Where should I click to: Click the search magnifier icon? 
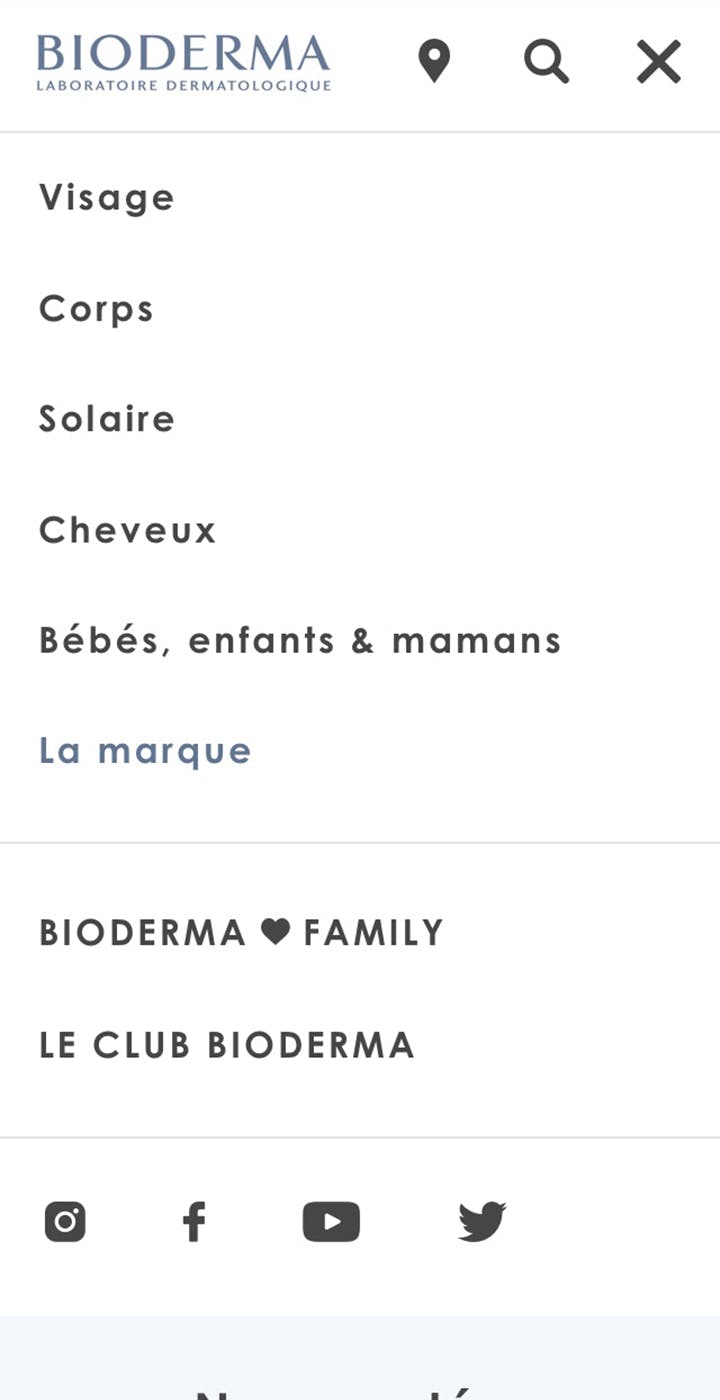pos(546,60)
